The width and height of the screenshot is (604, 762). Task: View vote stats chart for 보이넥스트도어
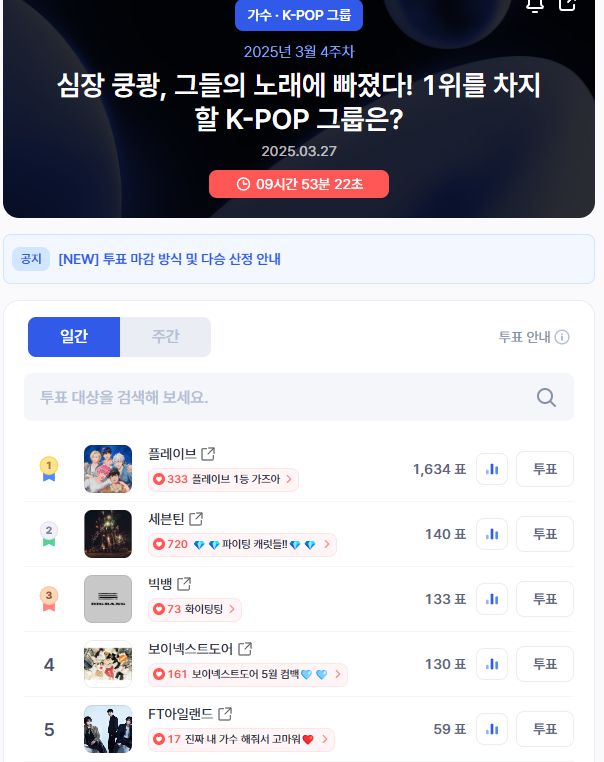pyautogui.click(x=492, y=664)
